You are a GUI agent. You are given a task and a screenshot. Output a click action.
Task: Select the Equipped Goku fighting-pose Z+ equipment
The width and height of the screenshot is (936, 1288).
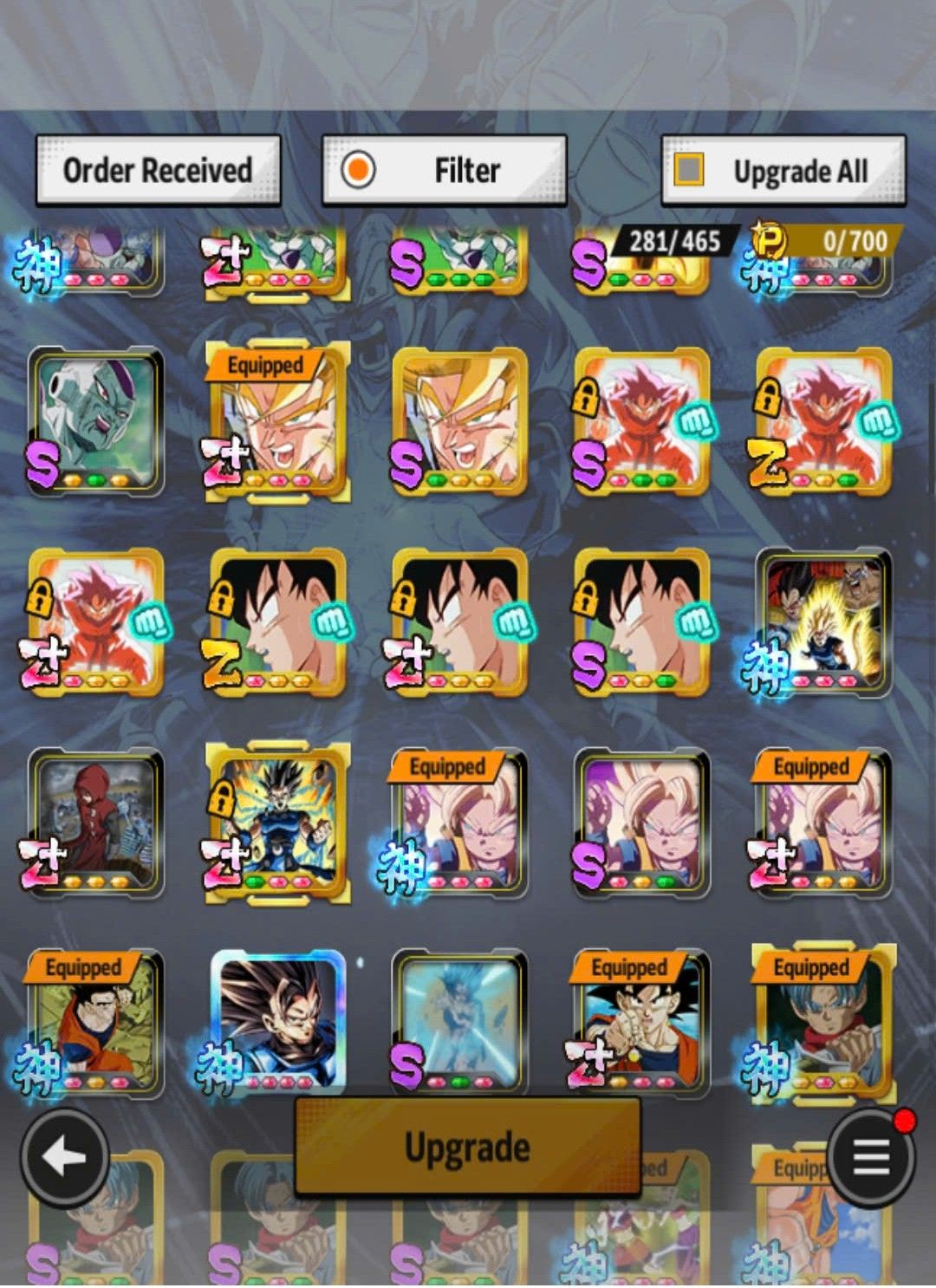[x=641, y=1023]
